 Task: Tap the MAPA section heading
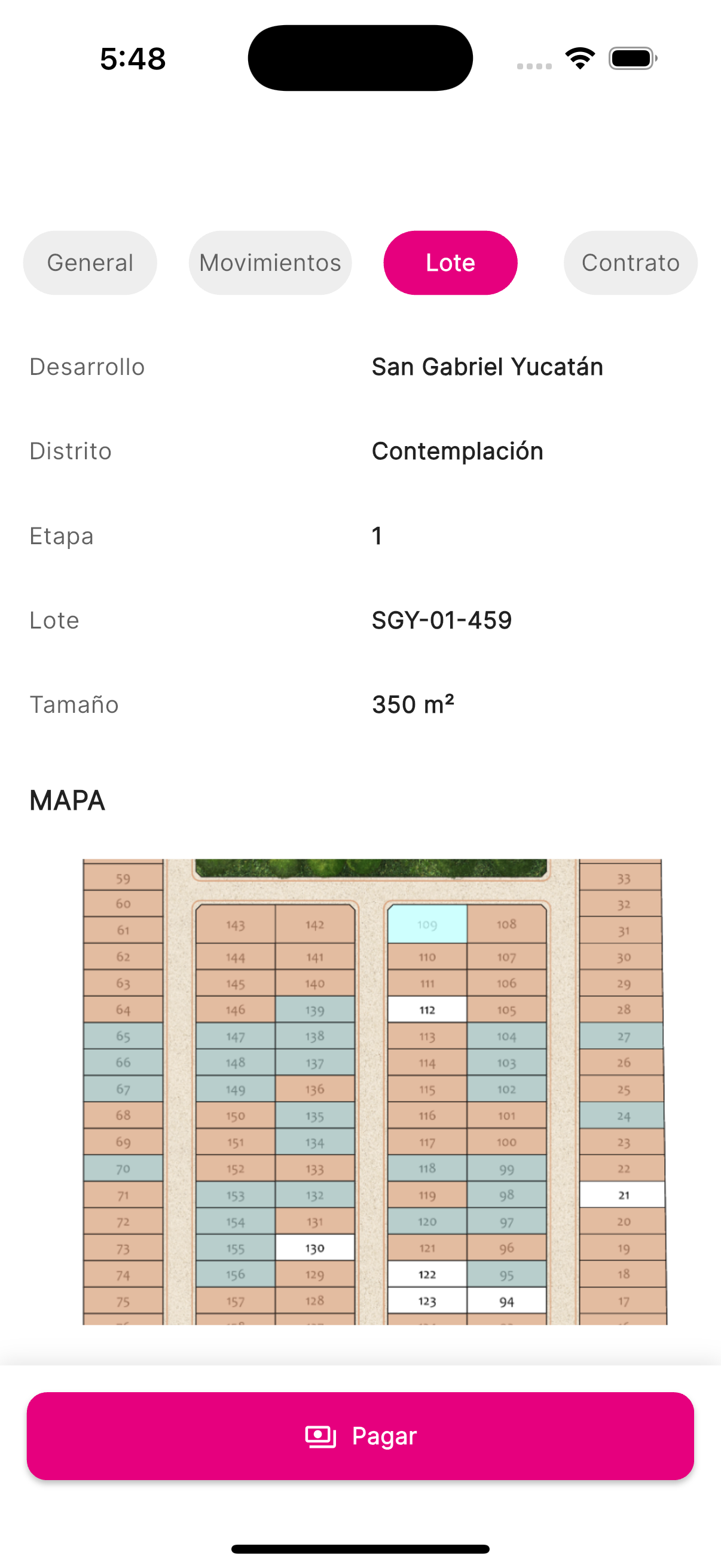67,800
